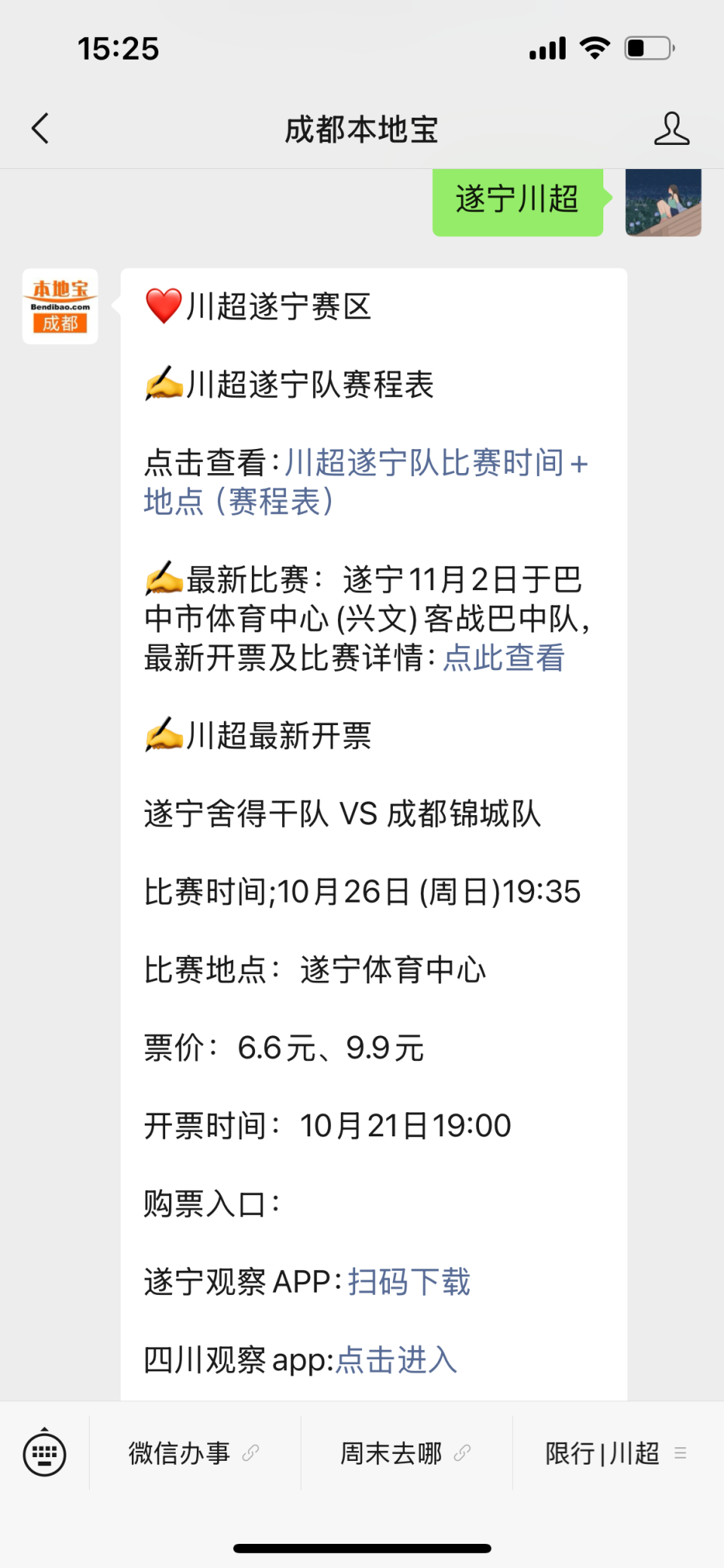Tap 点击进入 for 四川观察 app
Image resolution: width=724 pixels, height=1568 pixels.
(x=395, y=1360)
